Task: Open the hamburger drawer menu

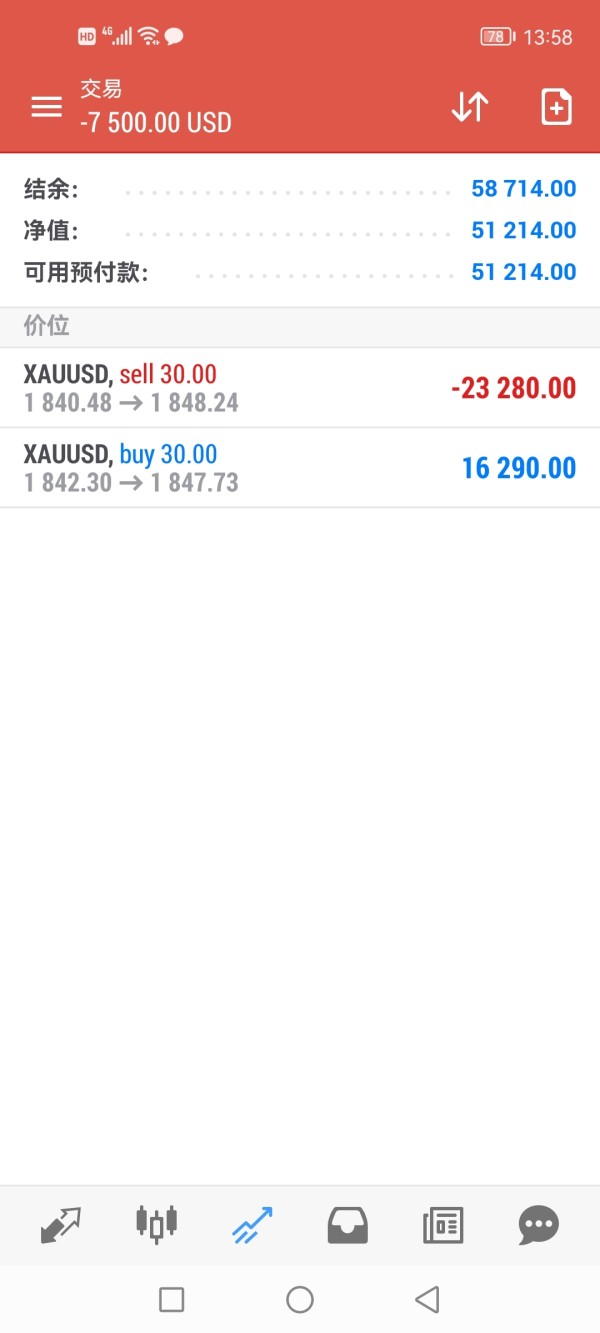Action: coord(46,107)
